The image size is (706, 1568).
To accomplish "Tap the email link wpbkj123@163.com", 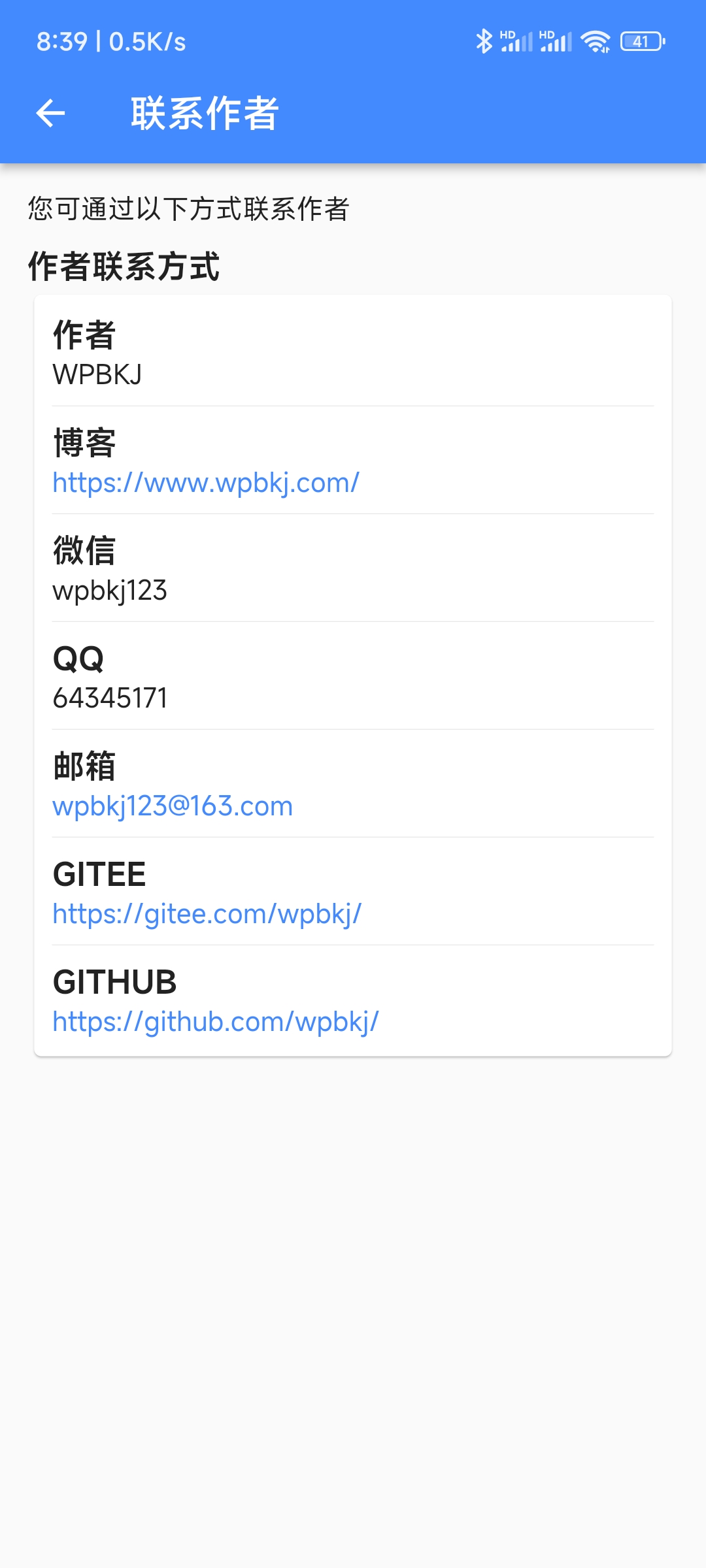I will [x=173, y=806].
